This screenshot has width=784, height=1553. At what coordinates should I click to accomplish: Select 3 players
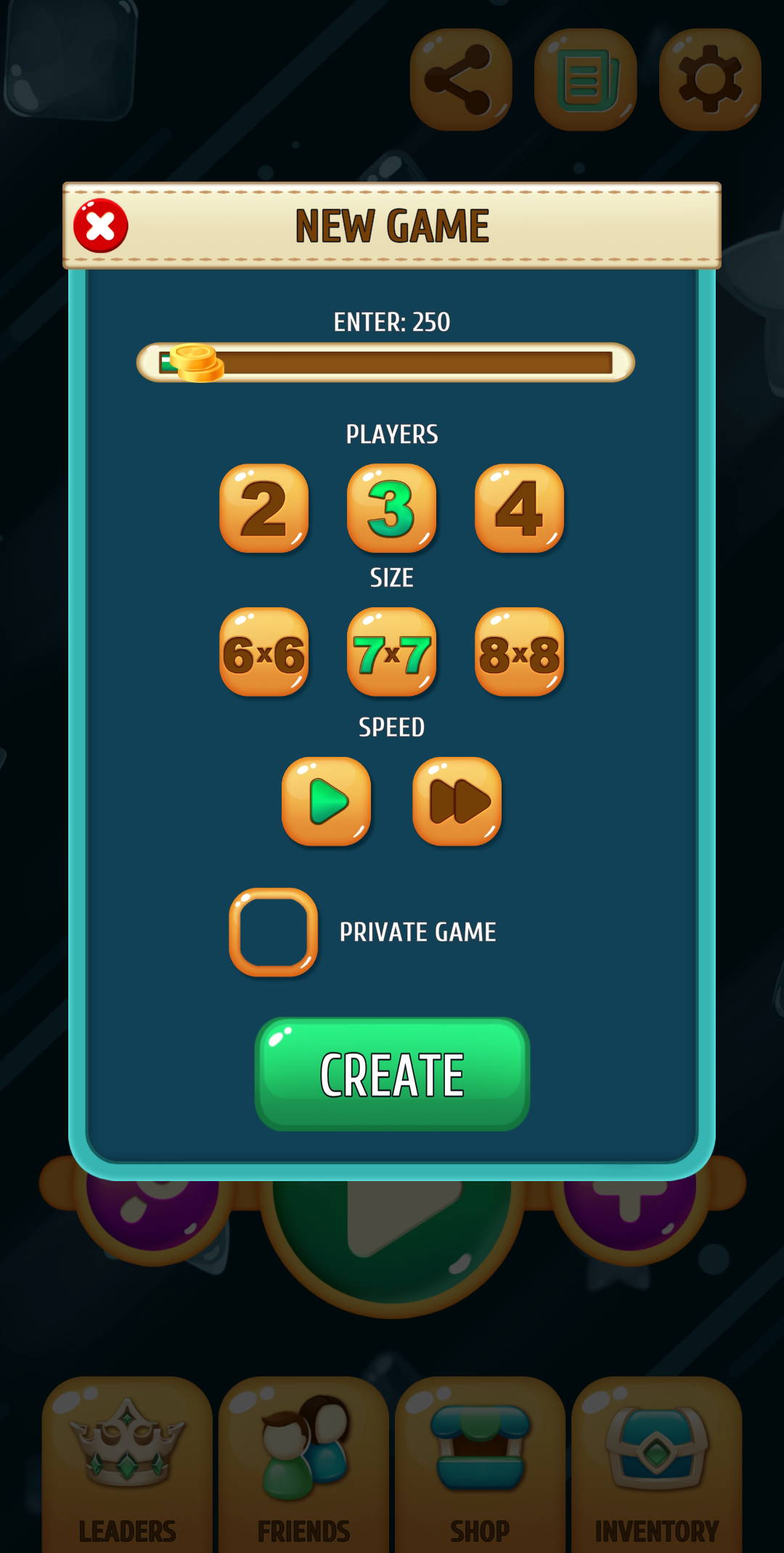pyautogui.click(x=391, y=508)
